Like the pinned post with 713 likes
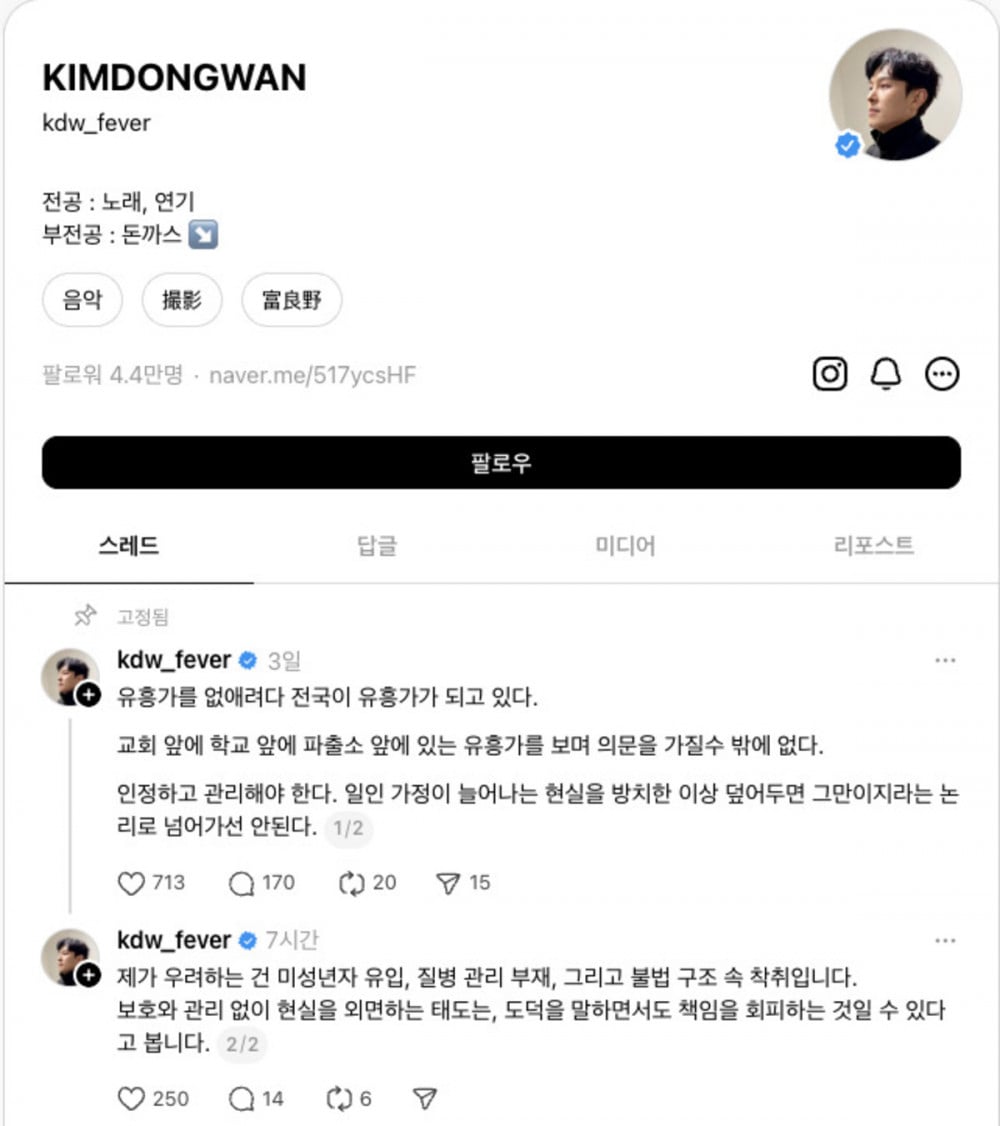The width and height of the screenshot is (1000, 1126). pyautogui.click(x=132, y=883)
